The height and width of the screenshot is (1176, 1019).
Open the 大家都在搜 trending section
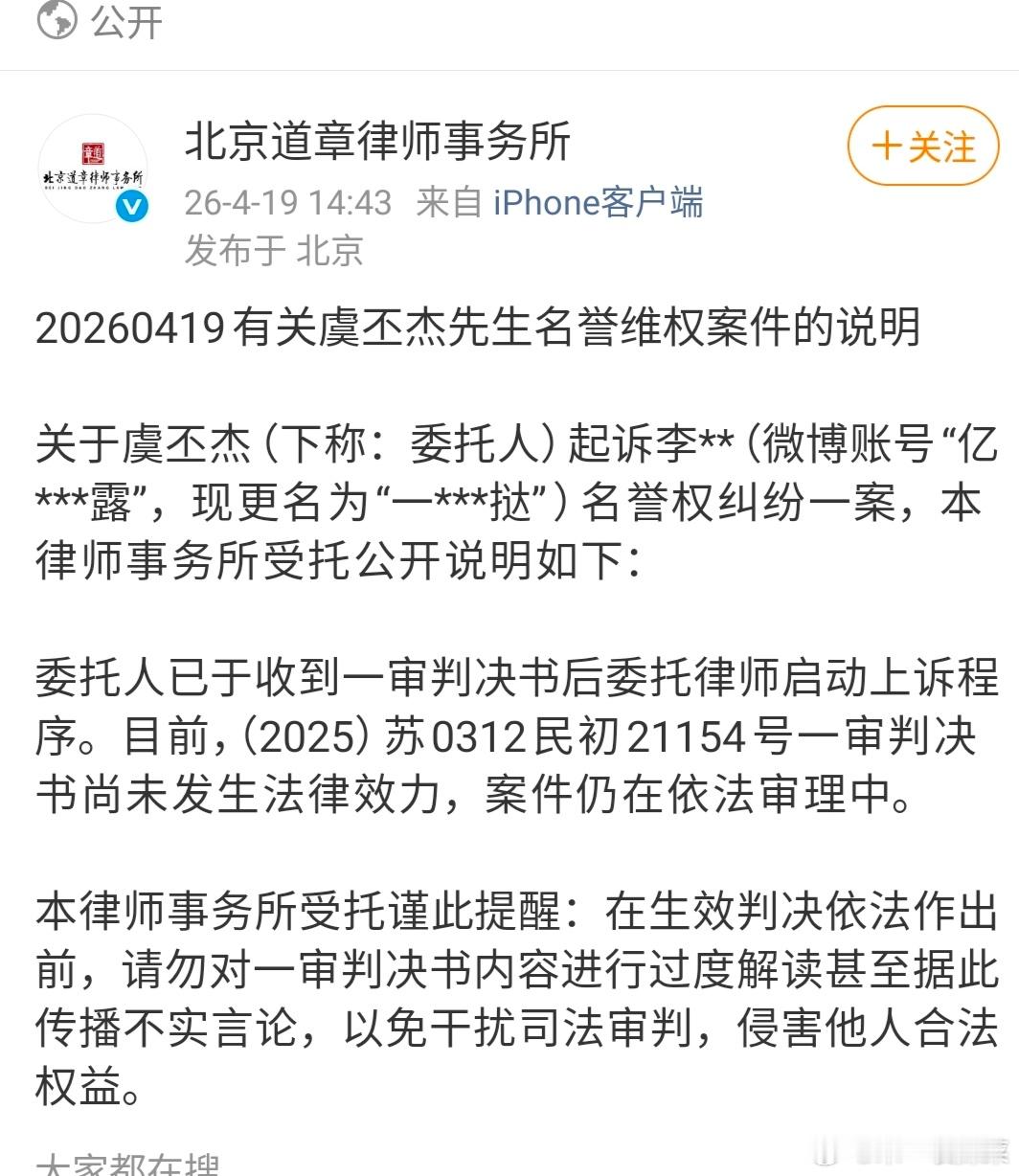(x=128, y=1166)
